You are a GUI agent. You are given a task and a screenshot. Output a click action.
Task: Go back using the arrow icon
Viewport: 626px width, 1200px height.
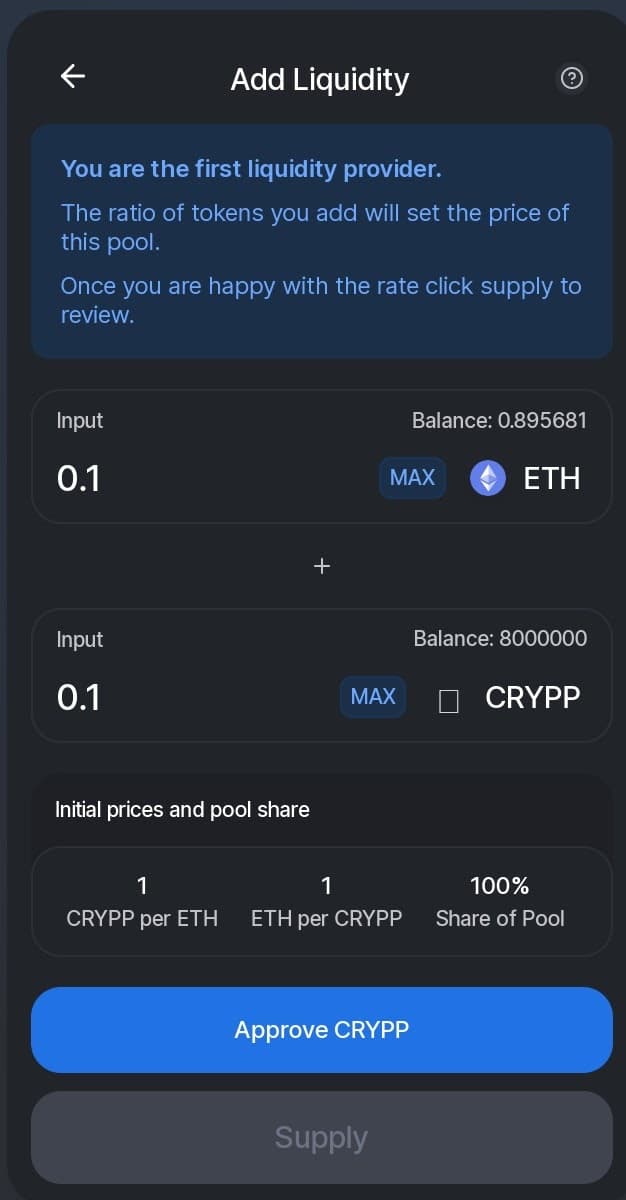tap(73, 77)
